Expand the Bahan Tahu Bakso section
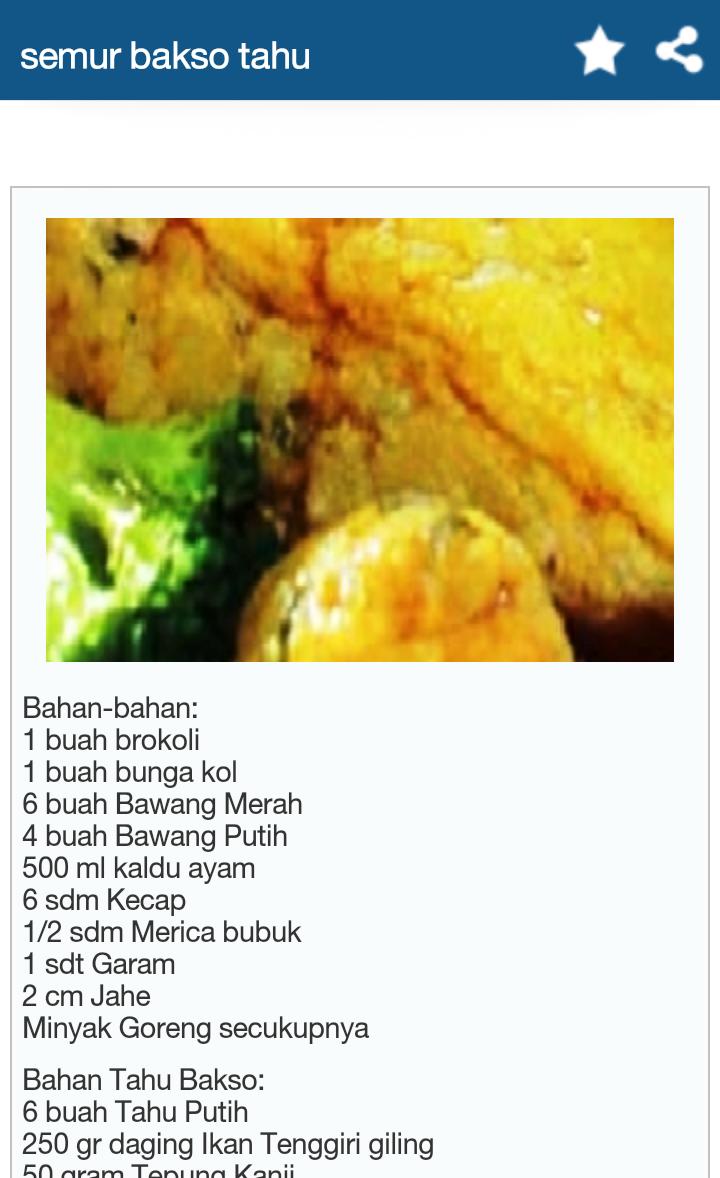720x1178 pixels. pos(130,1080)
